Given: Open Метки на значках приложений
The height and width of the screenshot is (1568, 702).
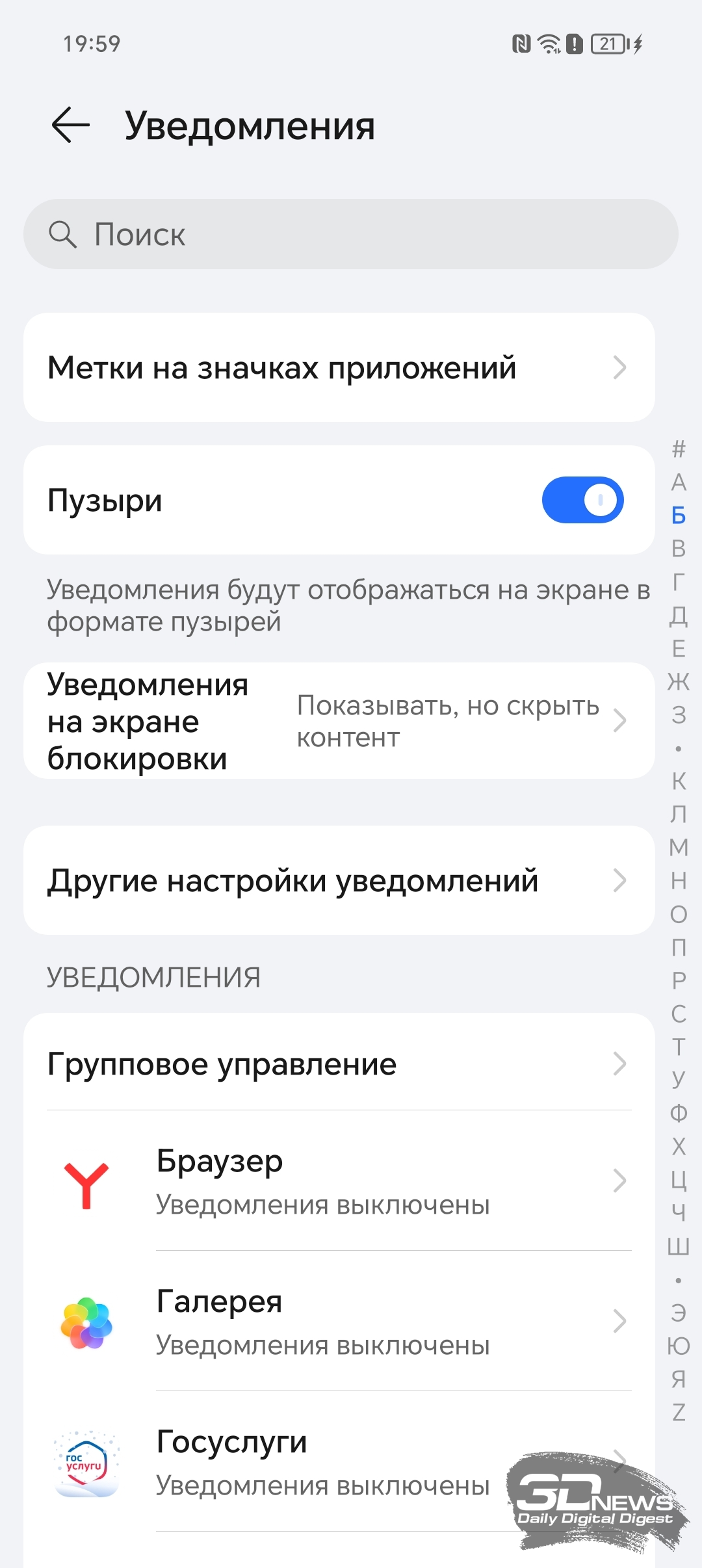Looking at the screenshot, I should 339,367.
